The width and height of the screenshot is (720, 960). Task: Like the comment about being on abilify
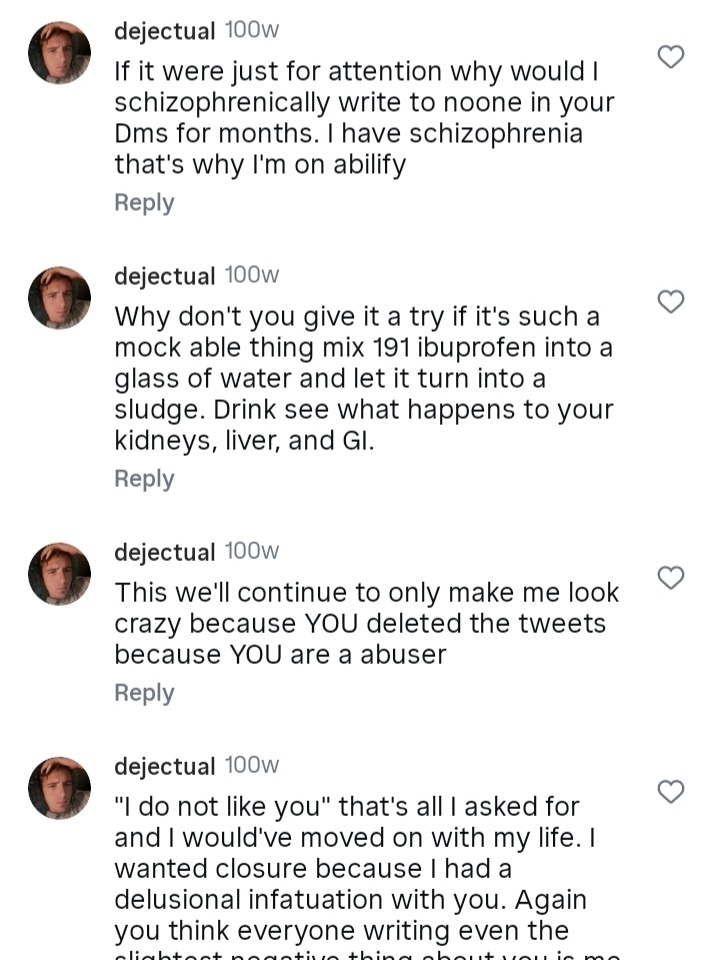pos(671,57)
